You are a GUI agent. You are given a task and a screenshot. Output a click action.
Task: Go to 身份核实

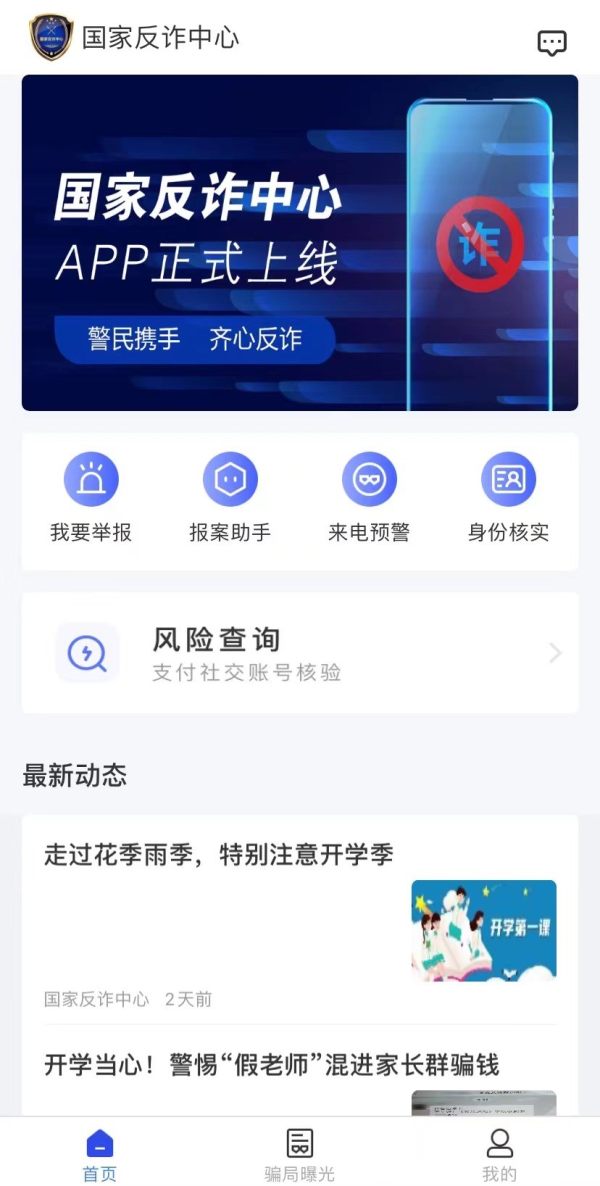pos(508,498)
